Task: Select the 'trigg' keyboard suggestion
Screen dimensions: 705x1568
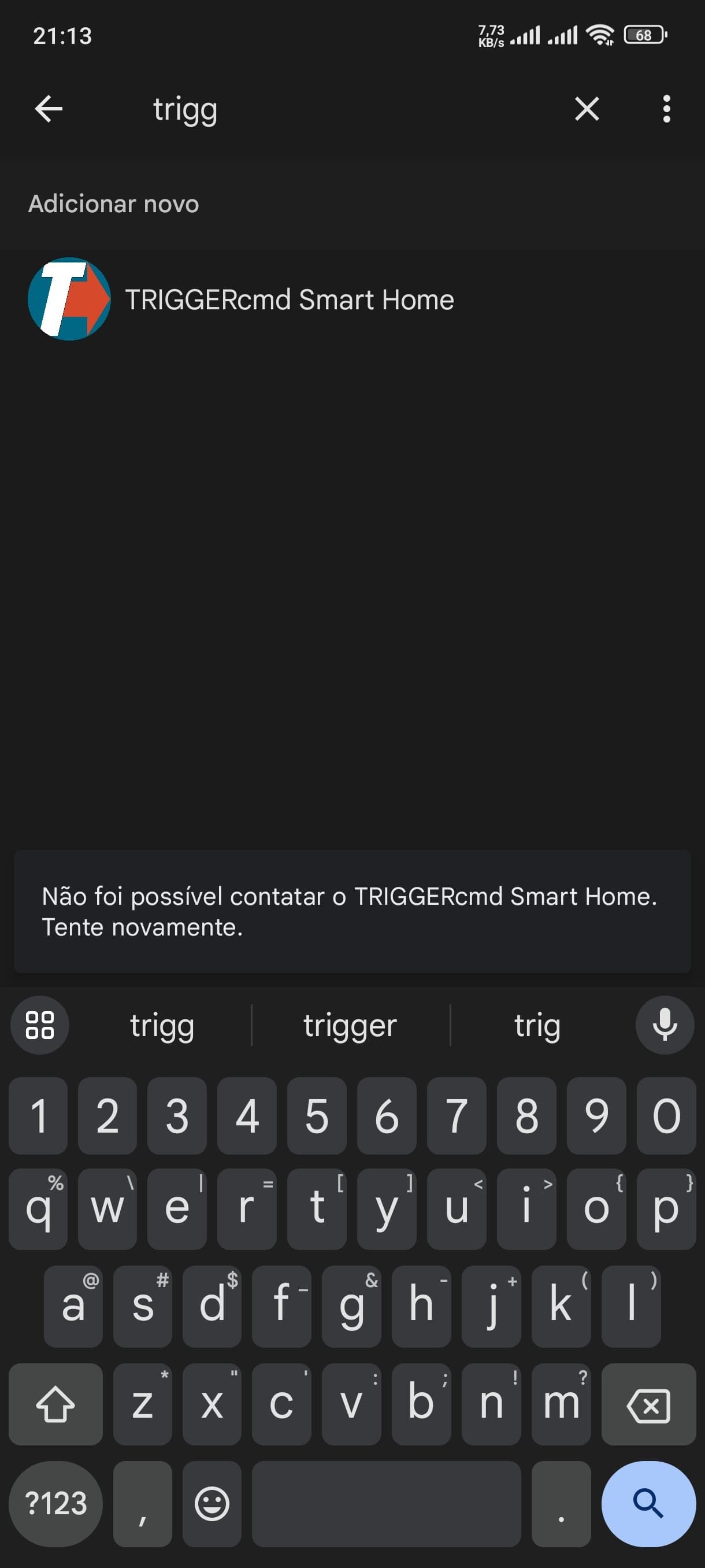Action: (162, 1026)
